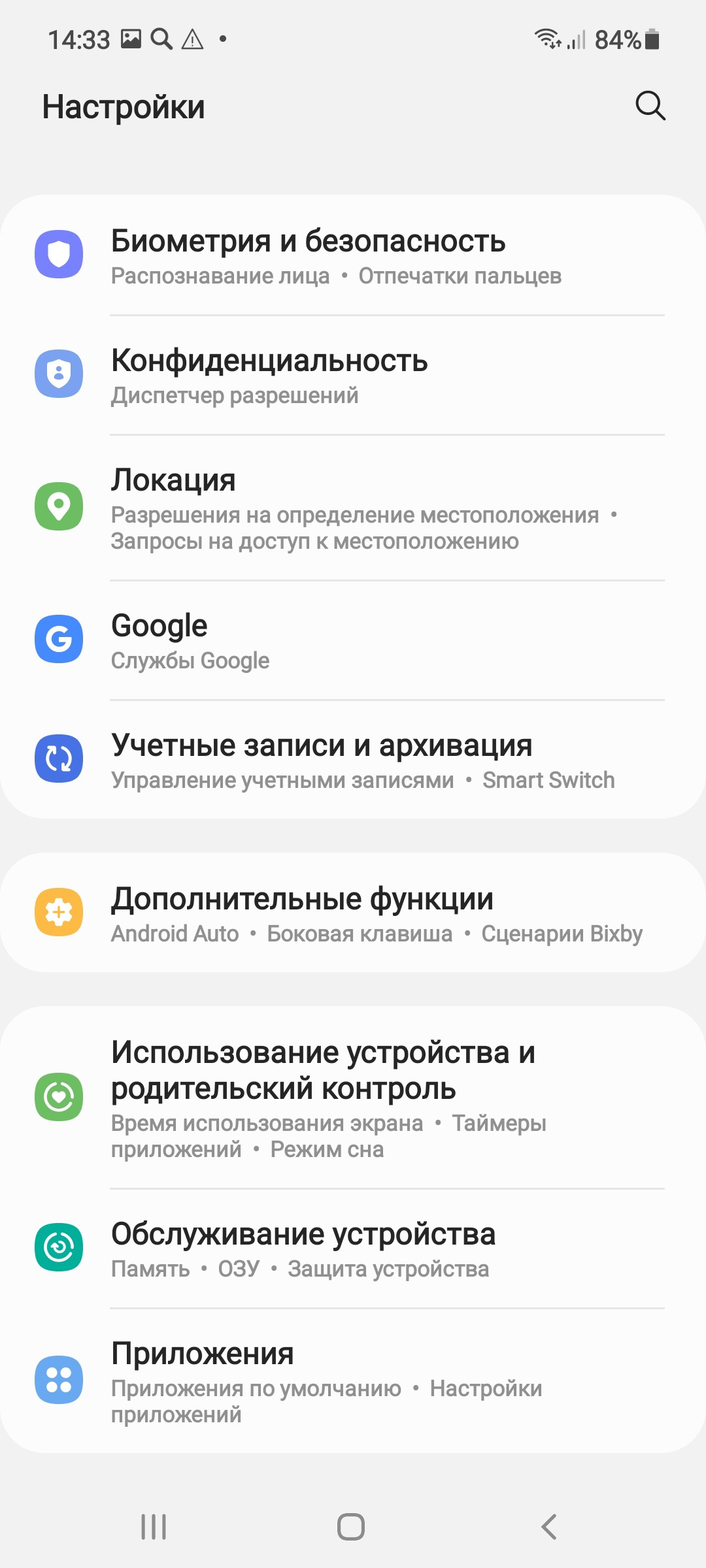Open recent apps from navigation bar

(154, 1527)
